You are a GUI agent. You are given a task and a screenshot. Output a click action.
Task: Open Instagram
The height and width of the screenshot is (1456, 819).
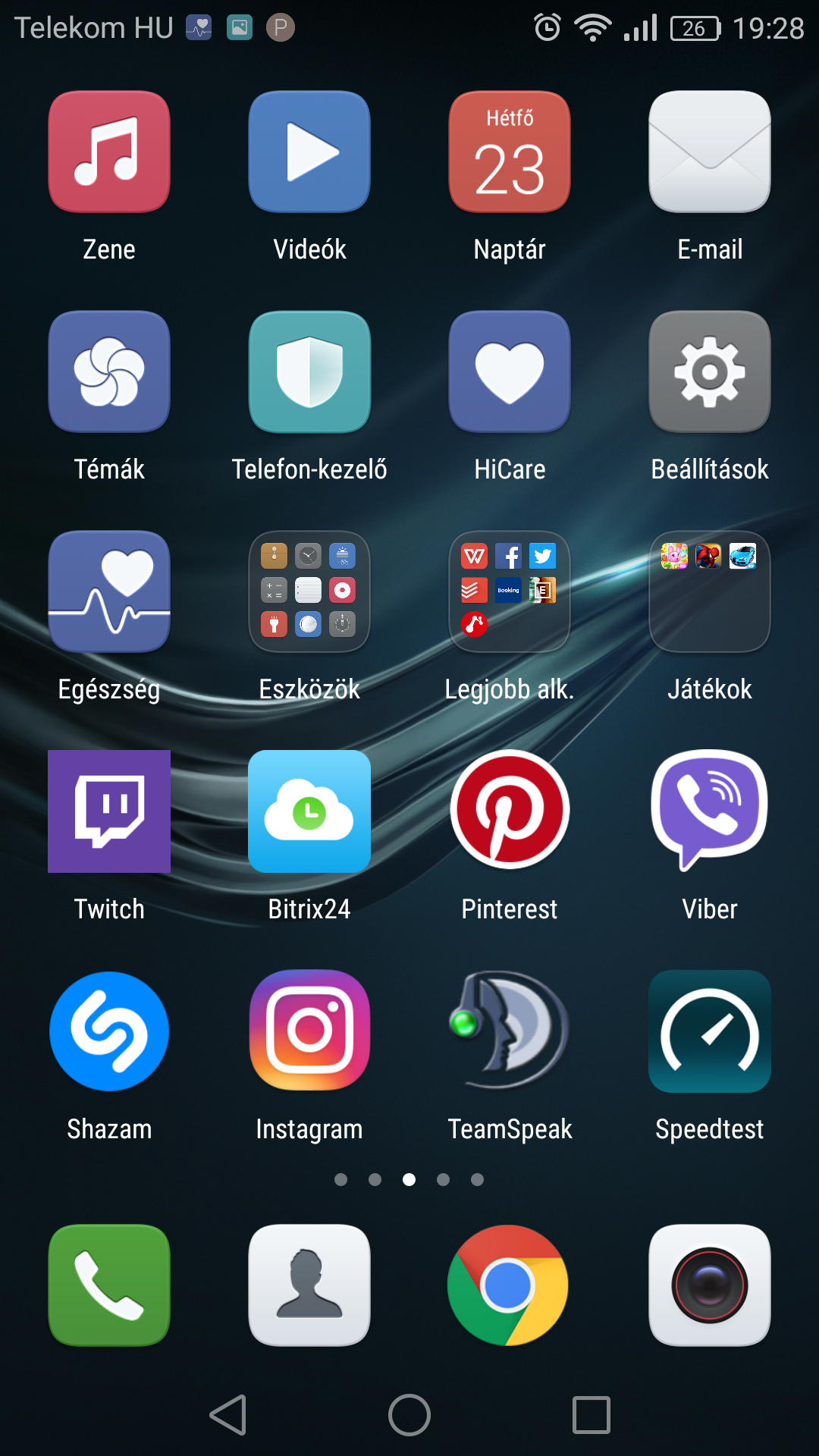tap(309, 1031)
